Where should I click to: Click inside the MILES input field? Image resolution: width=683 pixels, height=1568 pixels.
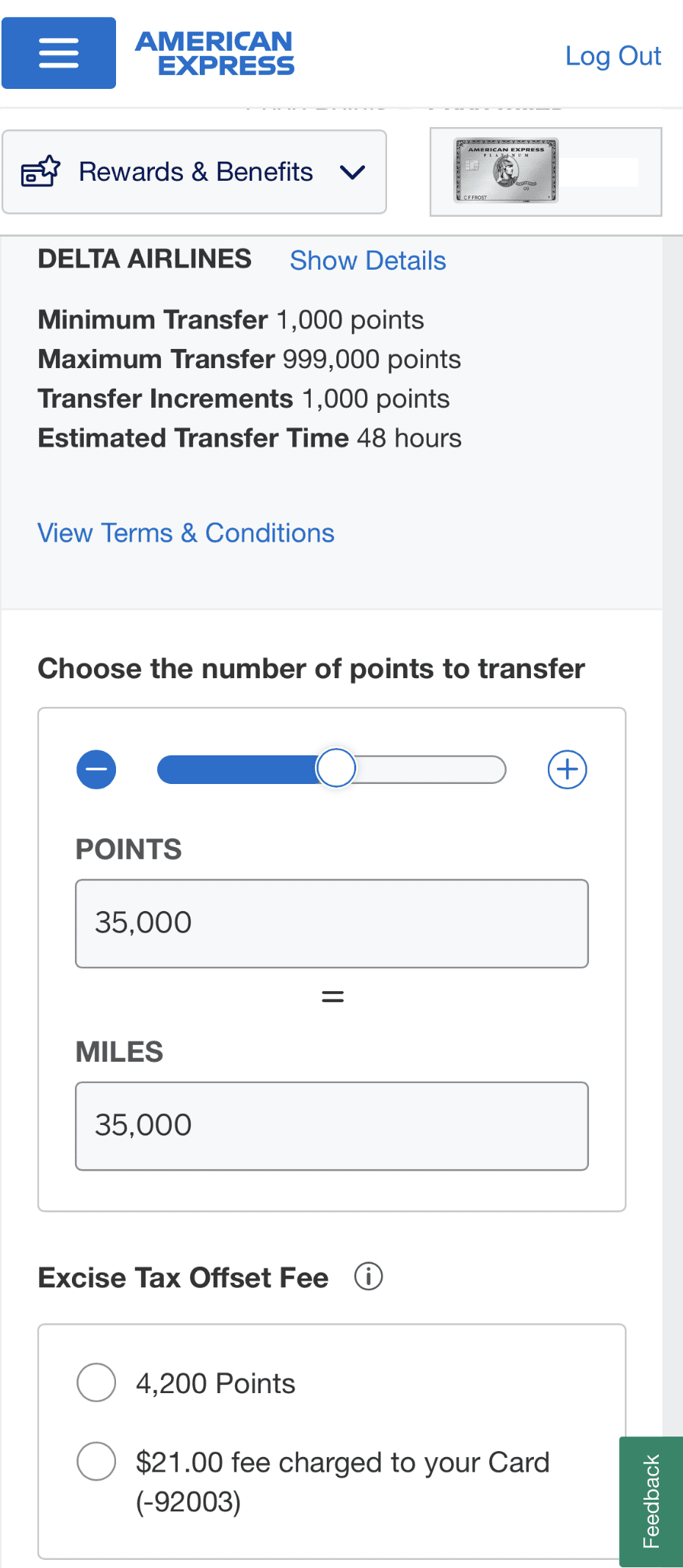tap(331, 1125)
